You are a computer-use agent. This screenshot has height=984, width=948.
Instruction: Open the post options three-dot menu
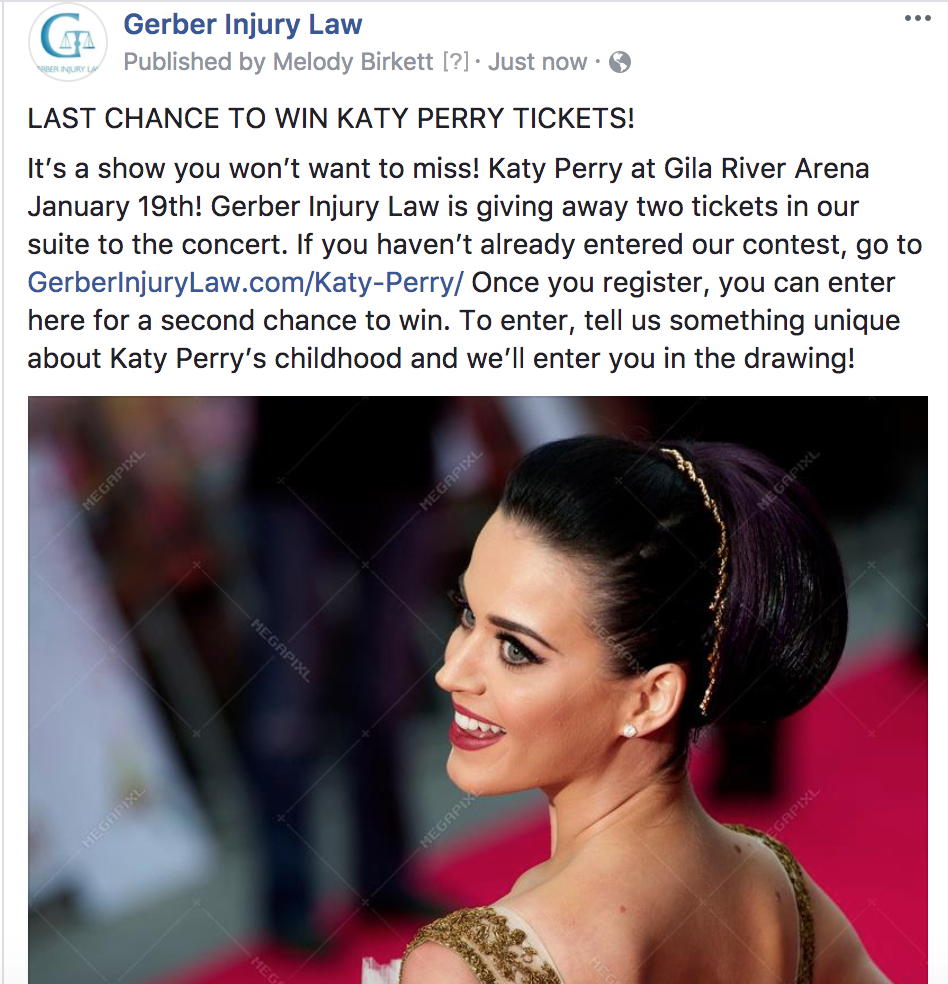(917, 18)
